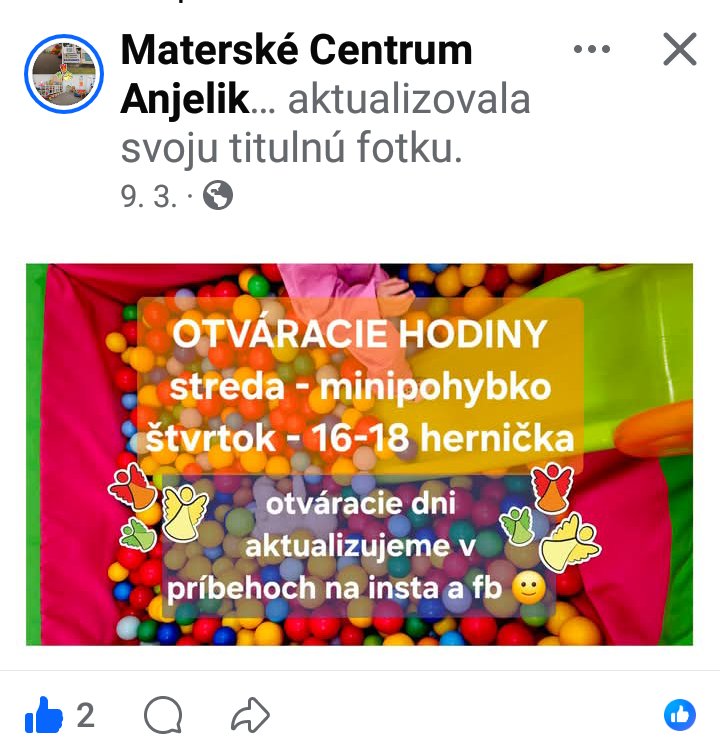
Task: Open Materské Centrum Anjelik profile picture
Action: coord(64,75)
